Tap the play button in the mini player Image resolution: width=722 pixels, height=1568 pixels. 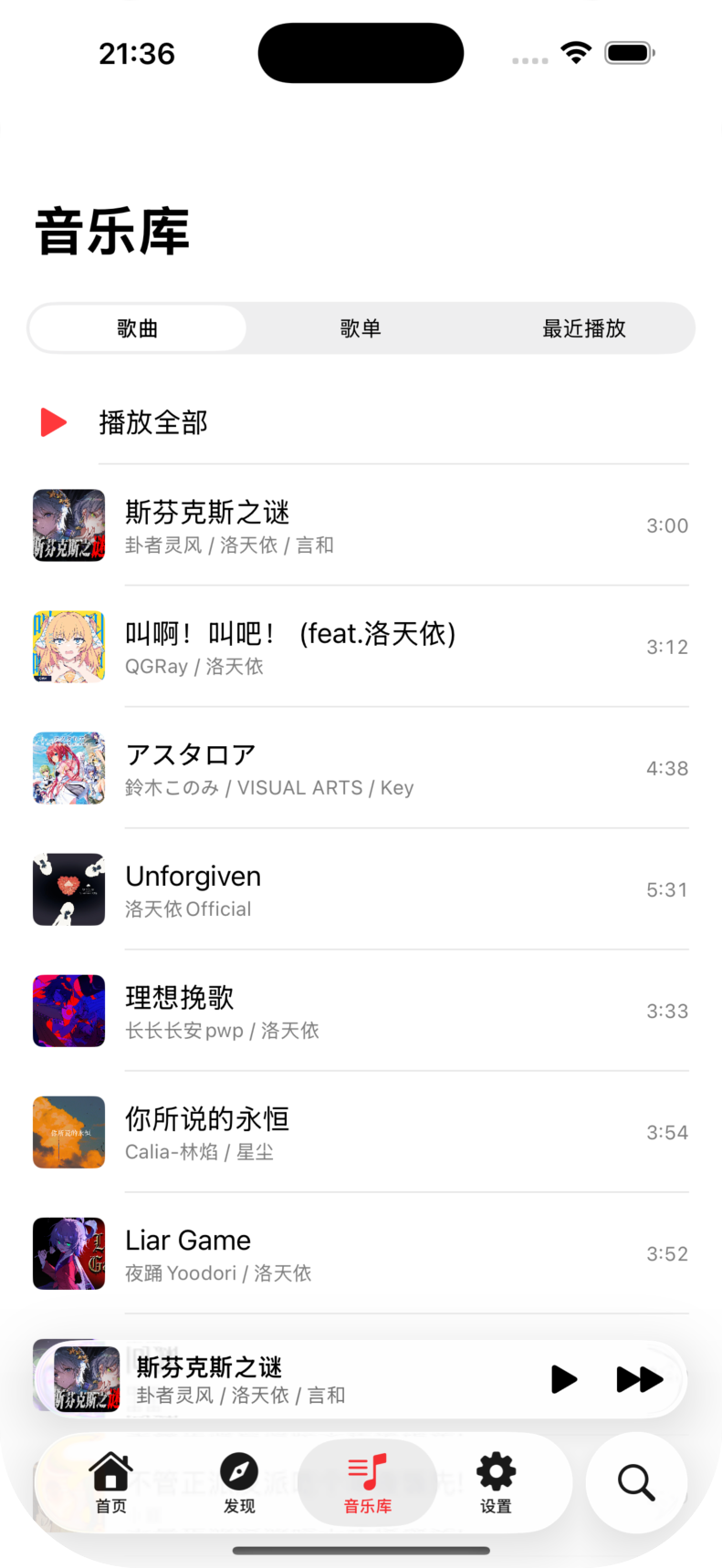564,1379
